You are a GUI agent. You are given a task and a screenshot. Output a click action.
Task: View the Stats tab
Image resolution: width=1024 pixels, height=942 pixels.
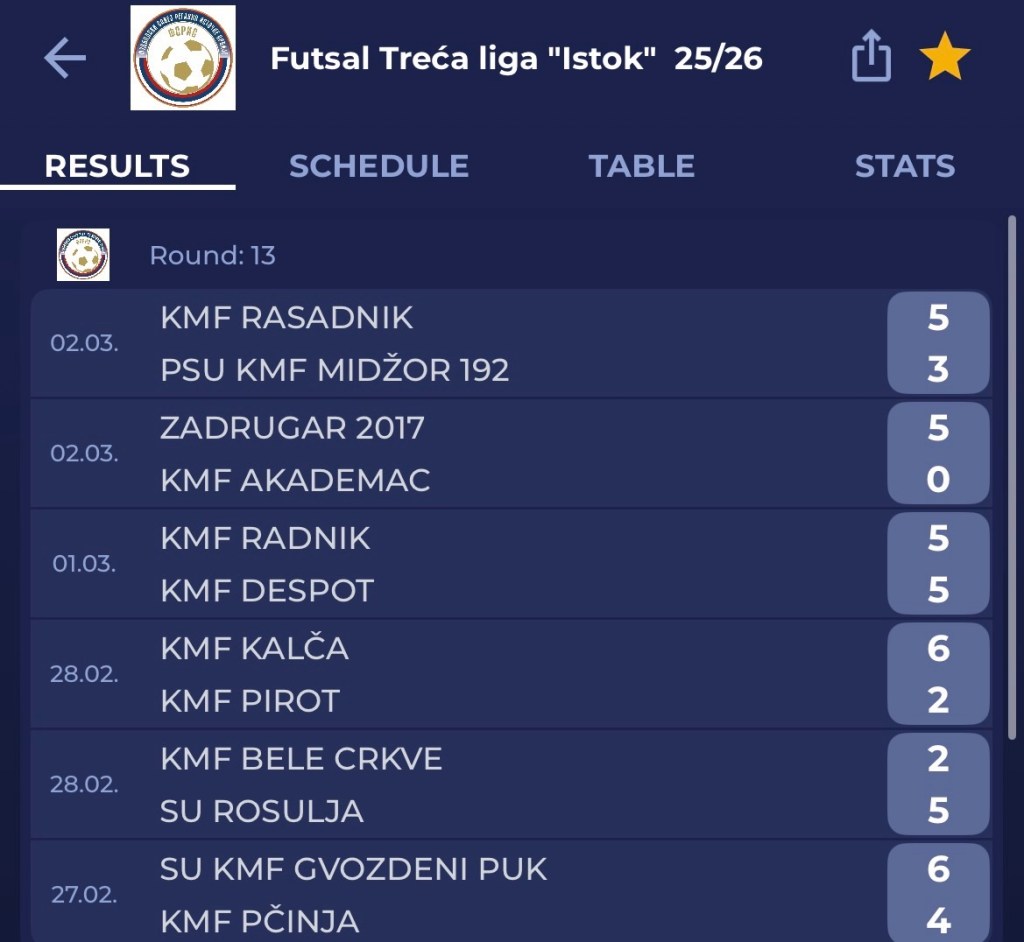click(904, 166)
